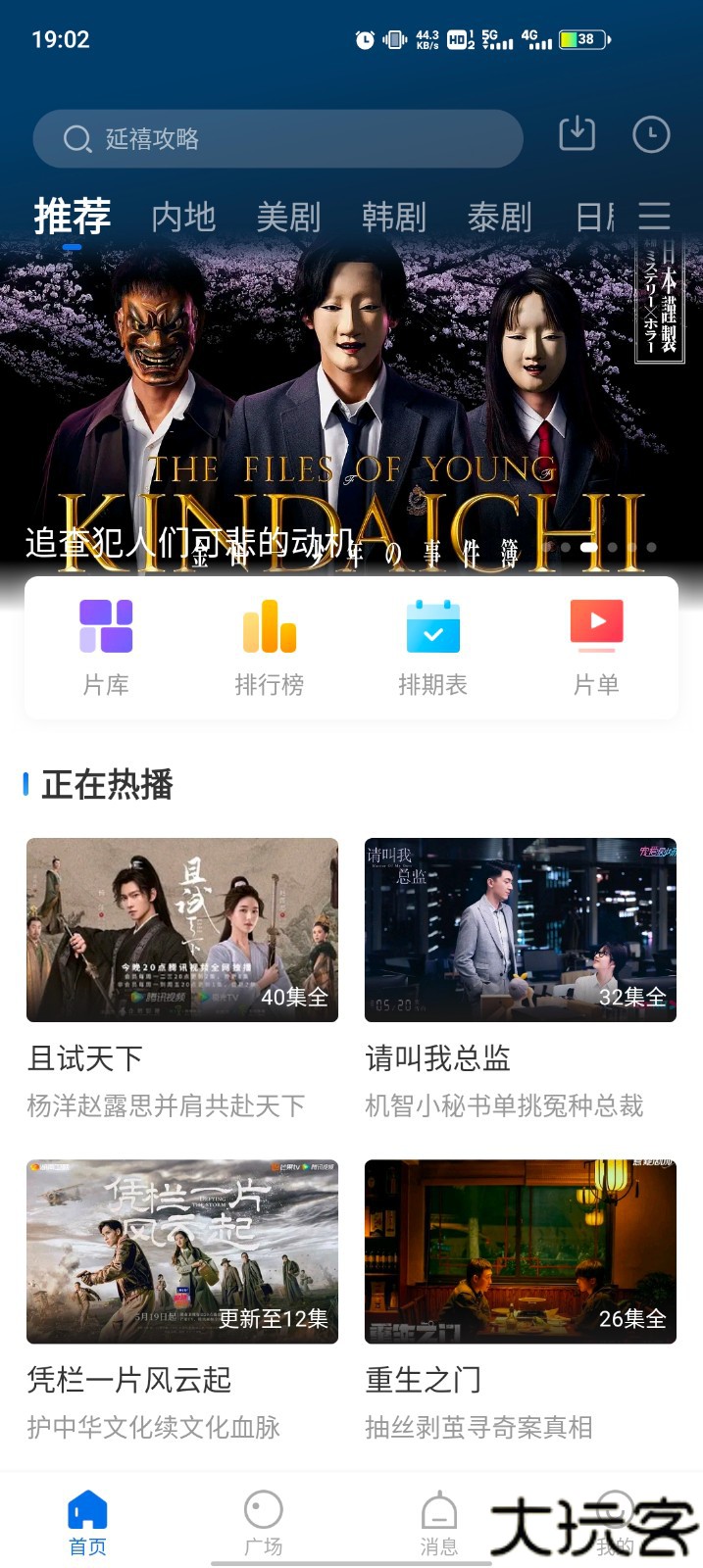
Task: Switch to the 韩剧 tab
Action: [x=393, y=217]
